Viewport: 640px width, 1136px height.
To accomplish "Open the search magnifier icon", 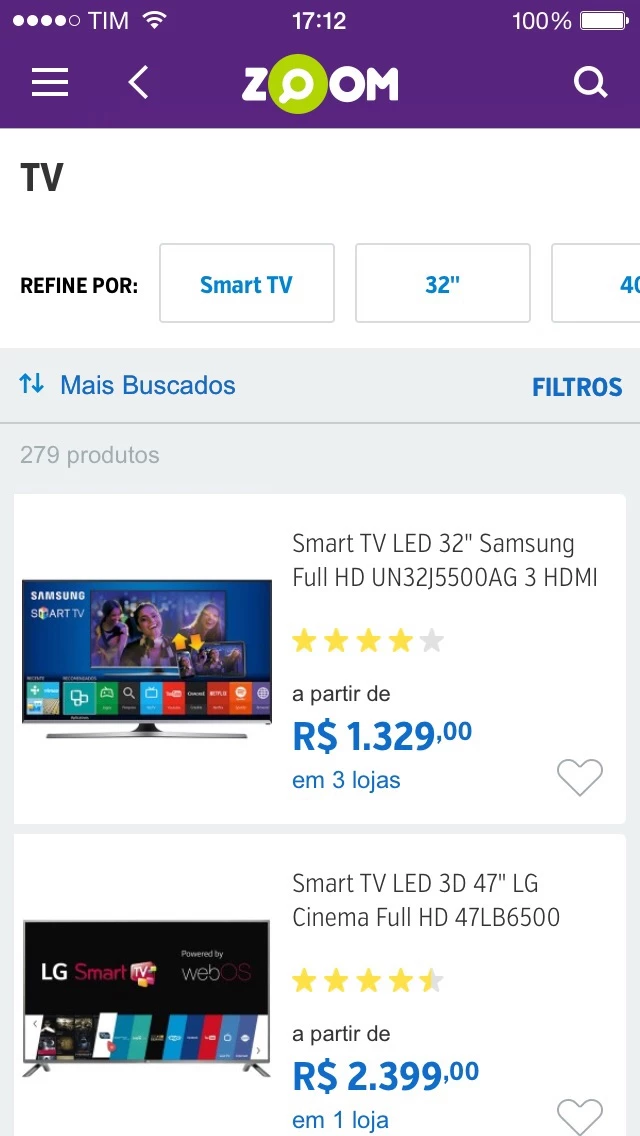I will (590, 82).
